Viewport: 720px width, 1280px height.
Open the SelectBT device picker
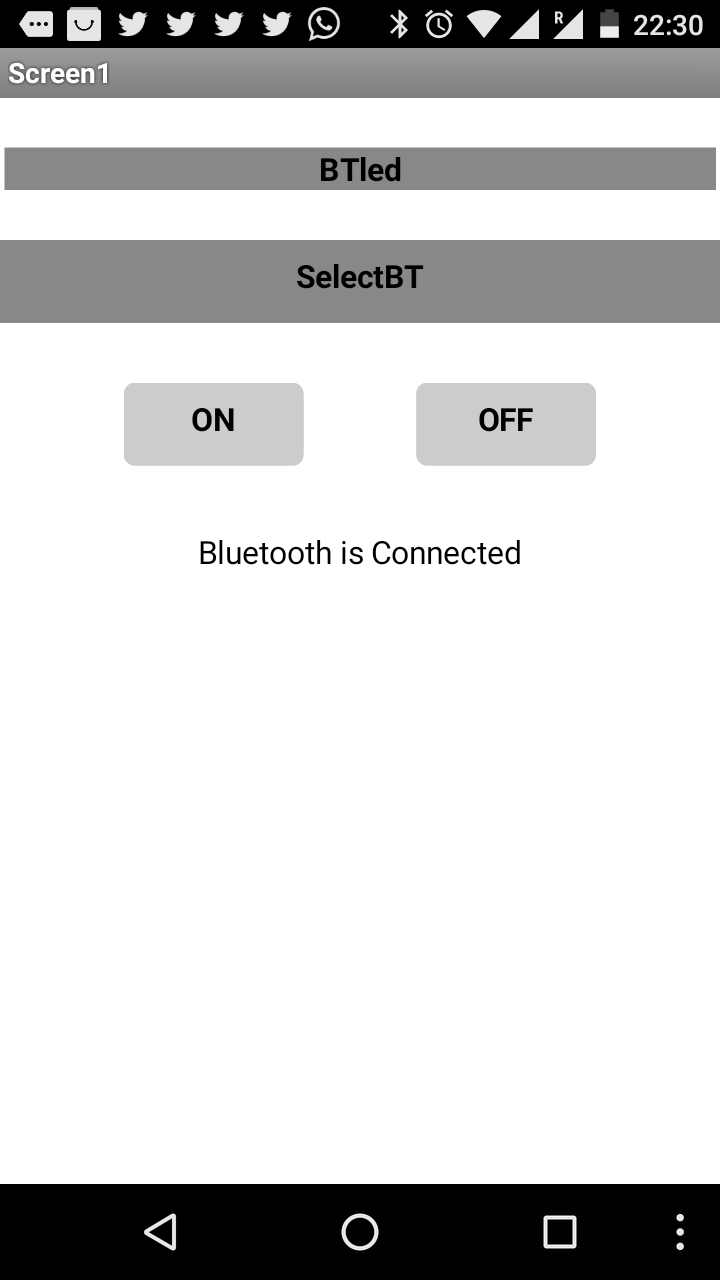click(360, 281)
